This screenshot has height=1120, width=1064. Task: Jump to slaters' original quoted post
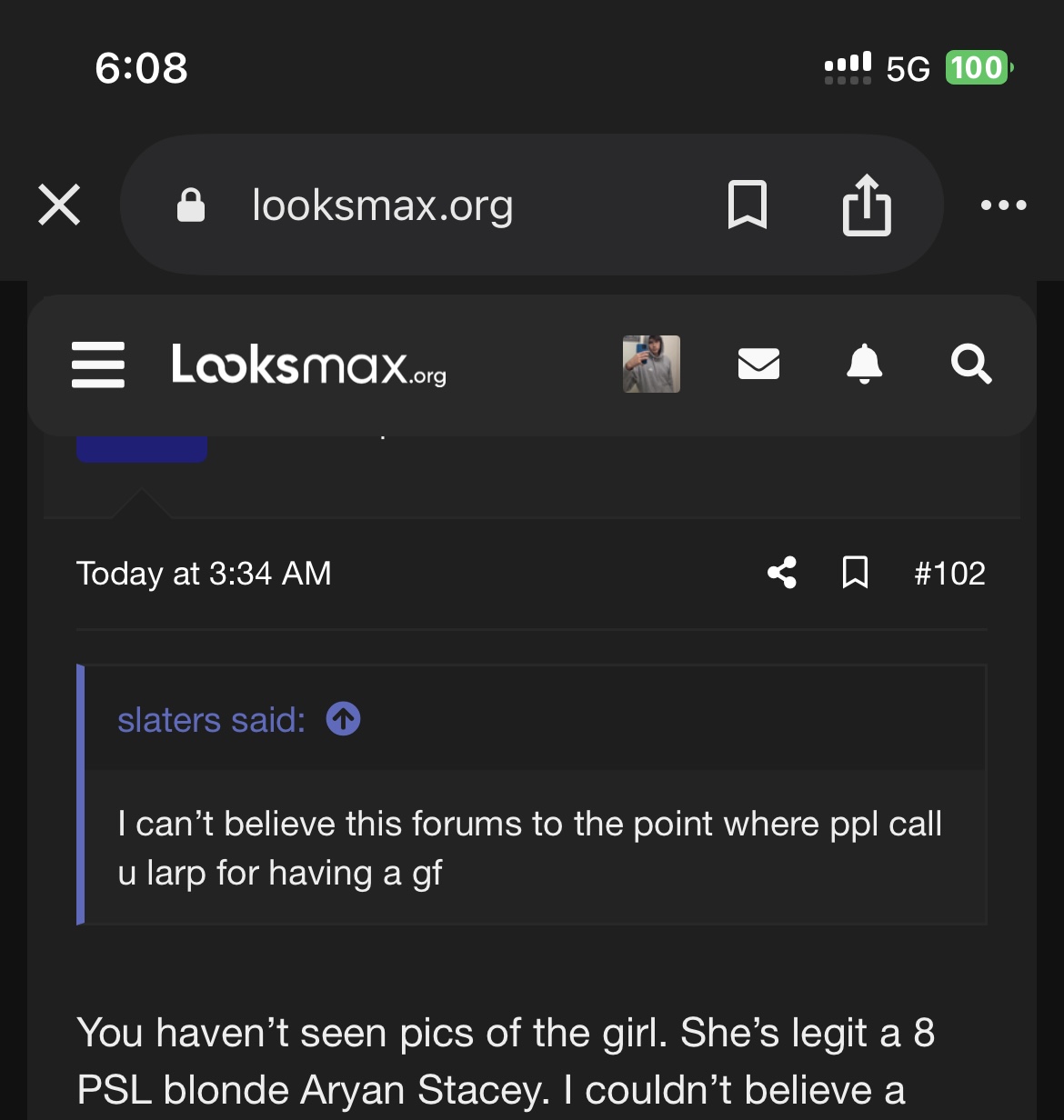pyautogui.click(x=343, y=719)
